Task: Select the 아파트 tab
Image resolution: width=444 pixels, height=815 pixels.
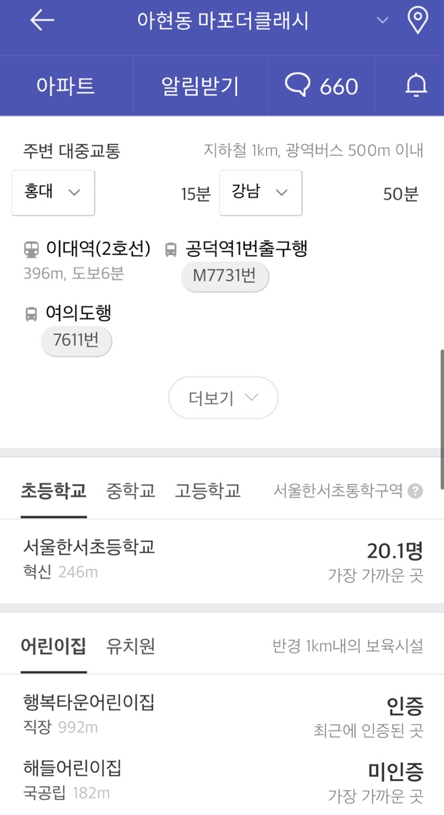Action: [x=66, y=86]
